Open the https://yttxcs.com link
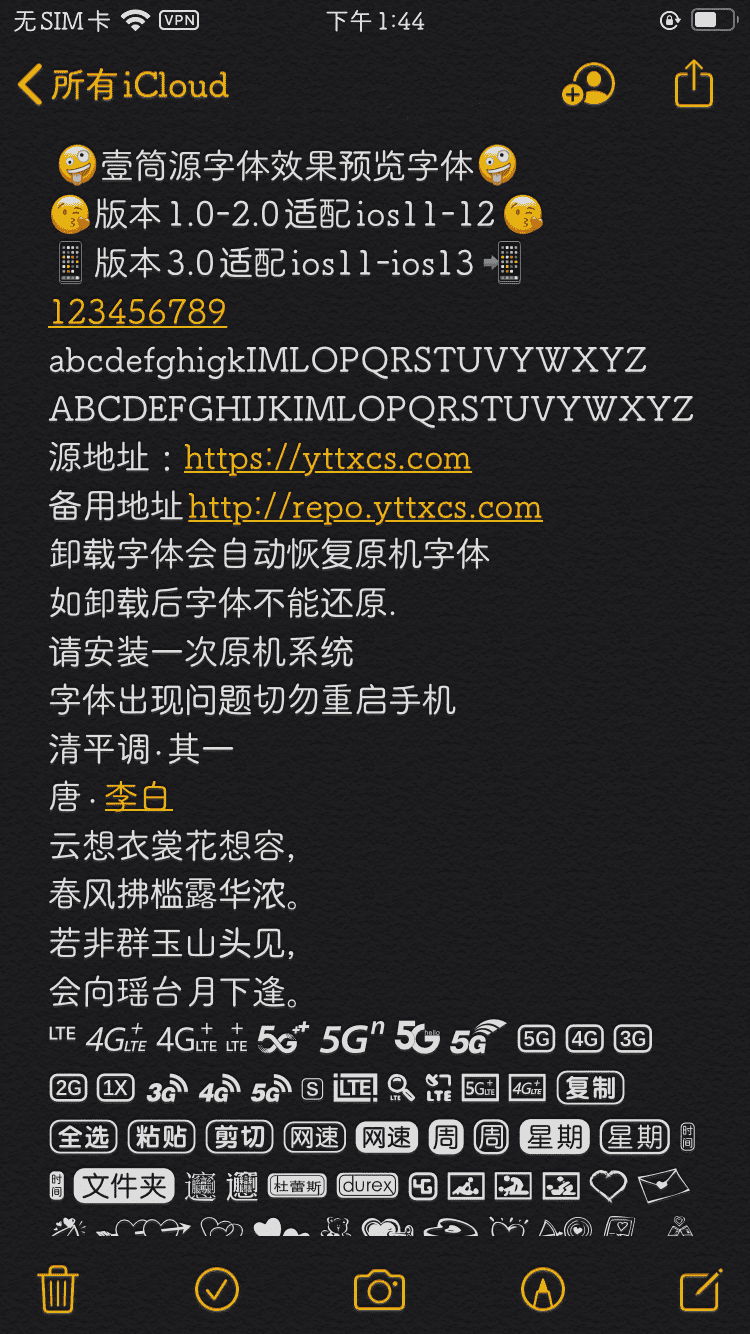 click(327, 459)
